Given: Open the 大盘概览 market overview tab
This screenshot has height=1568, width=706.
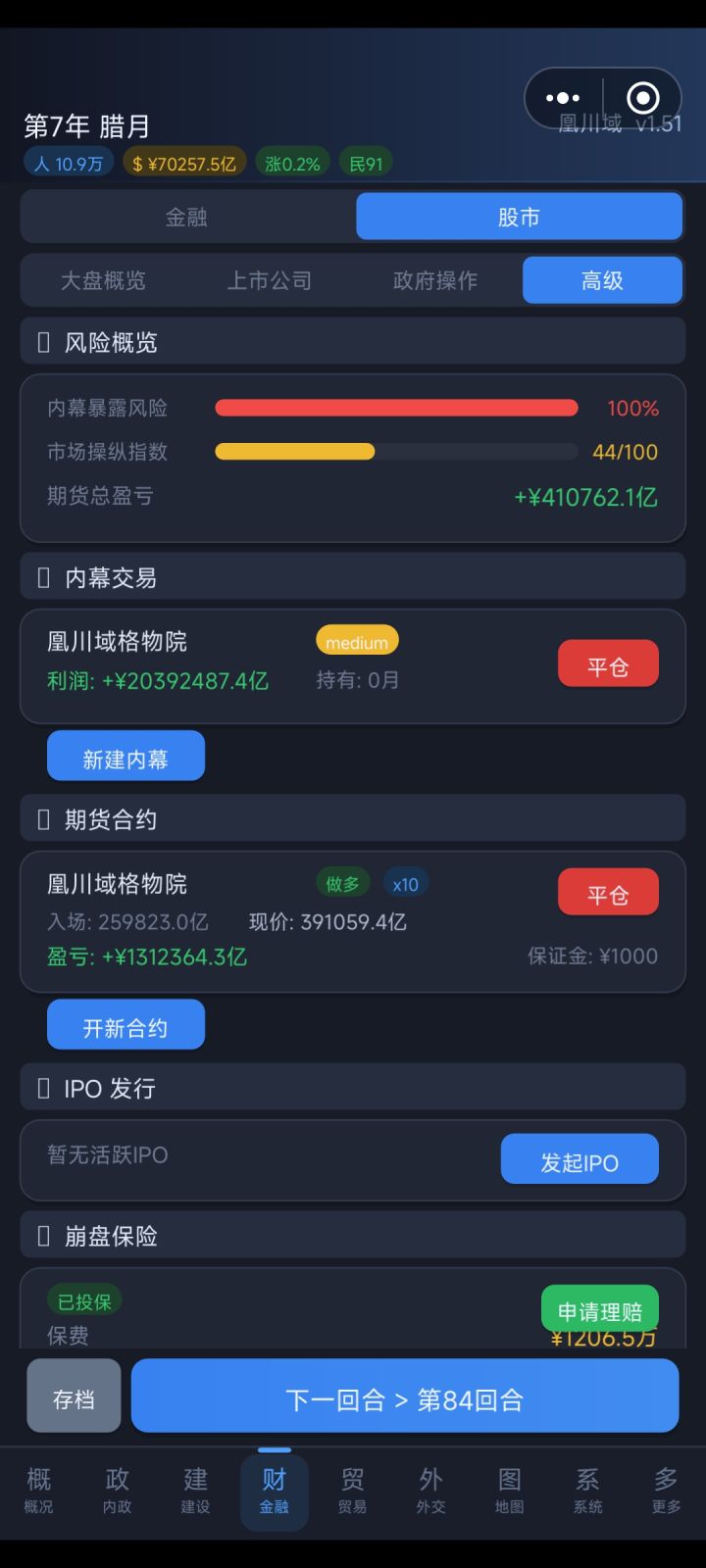Looking at the screenshot, I should click(105, 280).
